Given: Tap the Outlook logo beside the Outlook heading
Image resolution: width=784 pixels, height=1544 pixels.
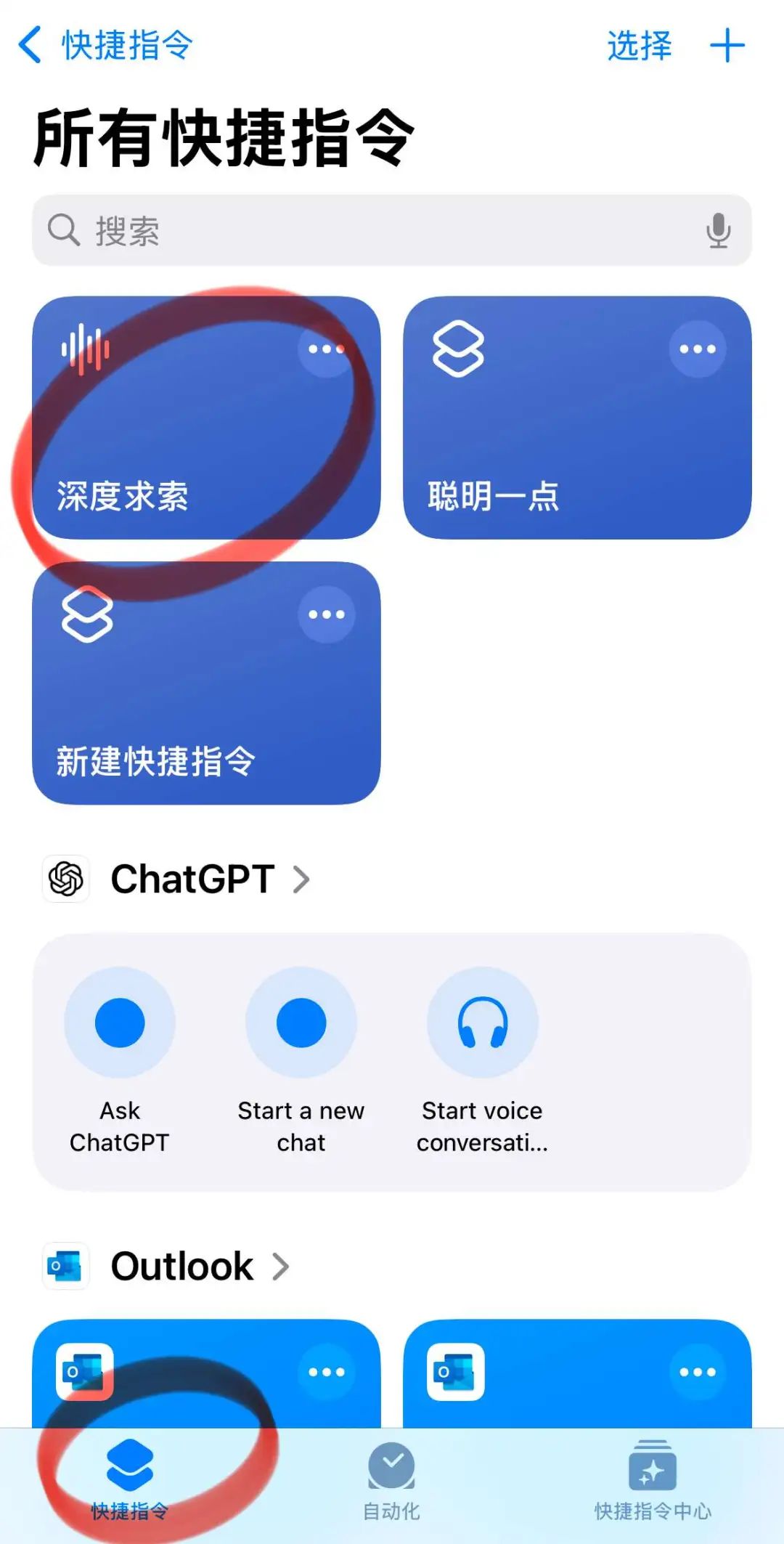Looking at the screenshot, I should (65, 1266).
